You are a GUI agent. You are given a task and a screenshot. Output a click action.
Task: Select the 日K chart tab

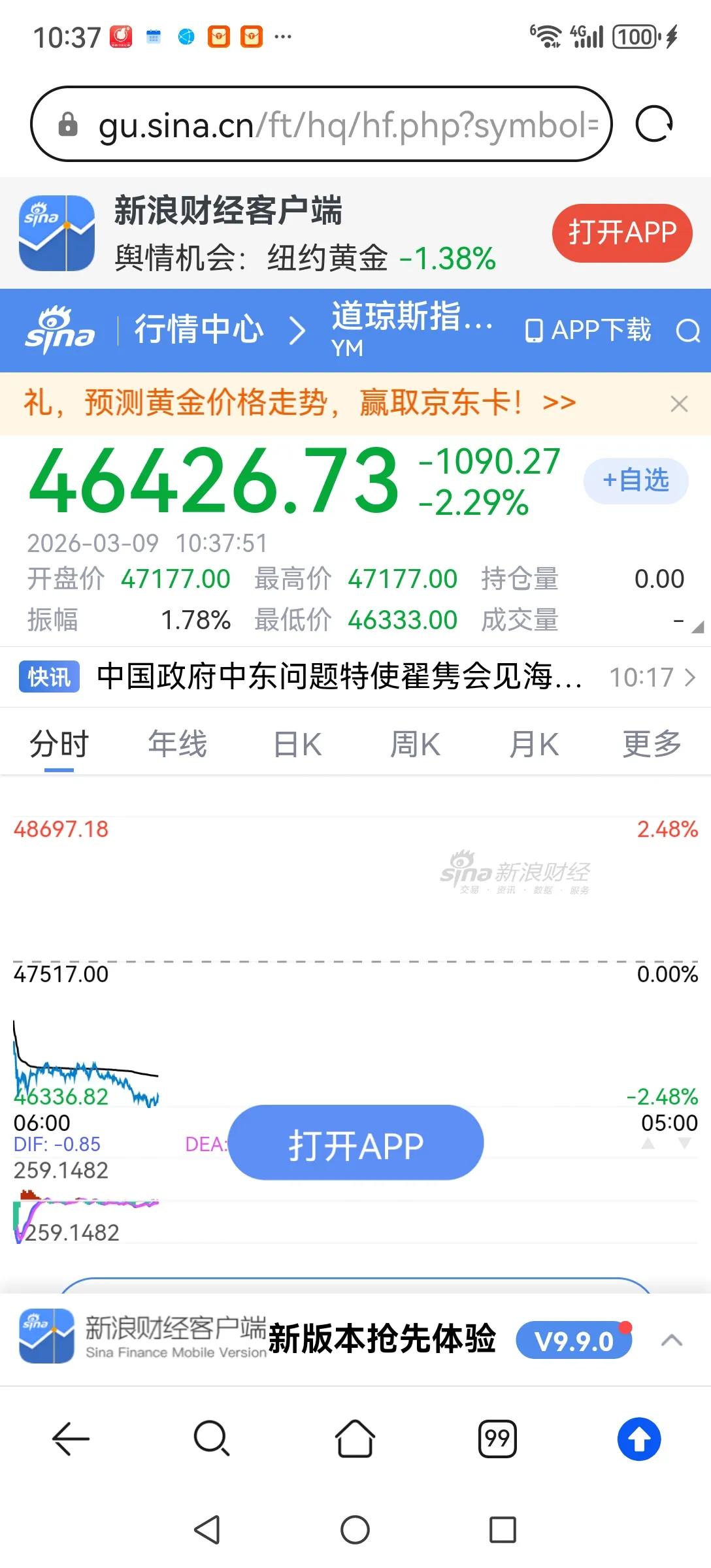(x=296, y=743)
